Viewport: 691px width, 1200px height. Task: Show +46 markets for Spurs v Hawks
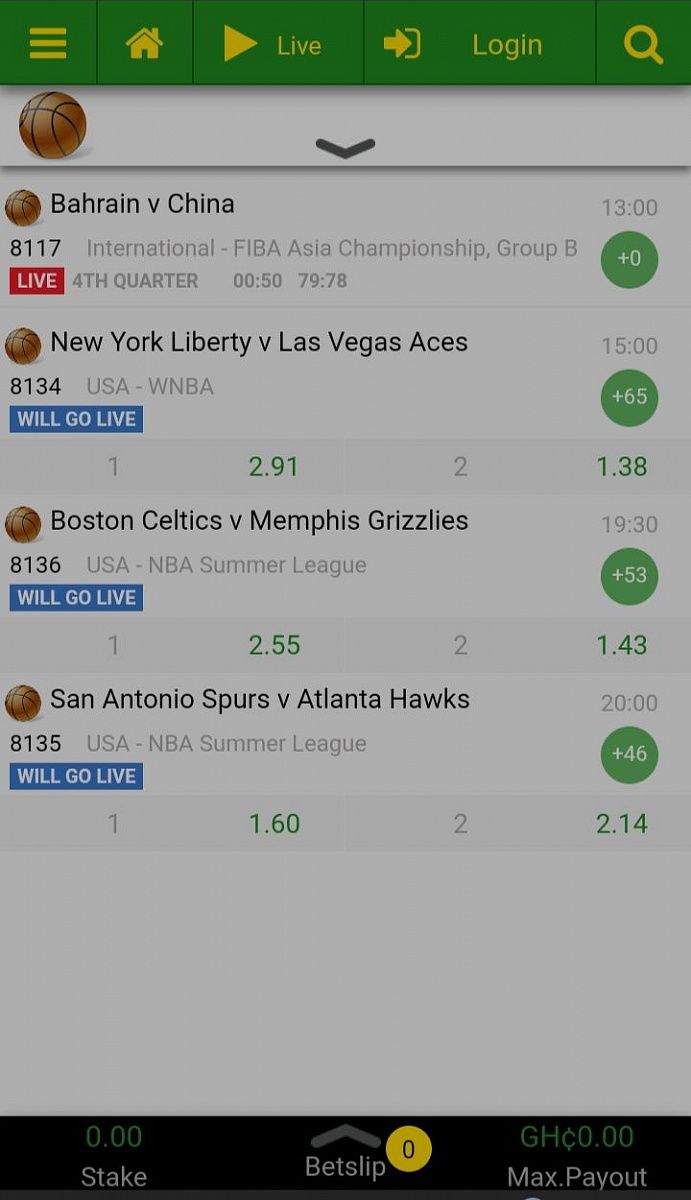click(x=629, y=753)
